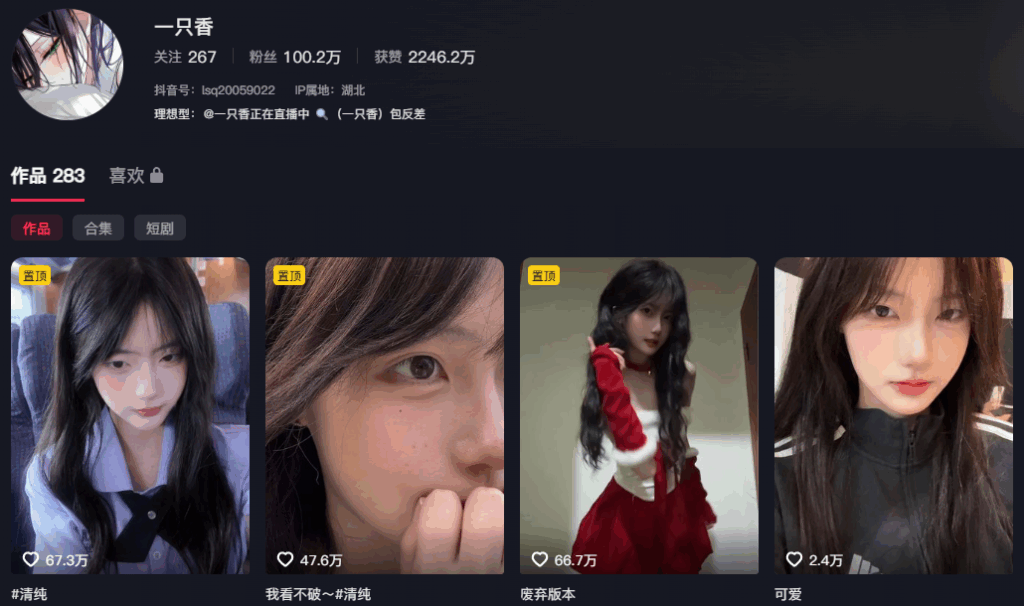Select the 合集 filter chip
Screen dimensions: 1024x606
[x=98, y=228]
